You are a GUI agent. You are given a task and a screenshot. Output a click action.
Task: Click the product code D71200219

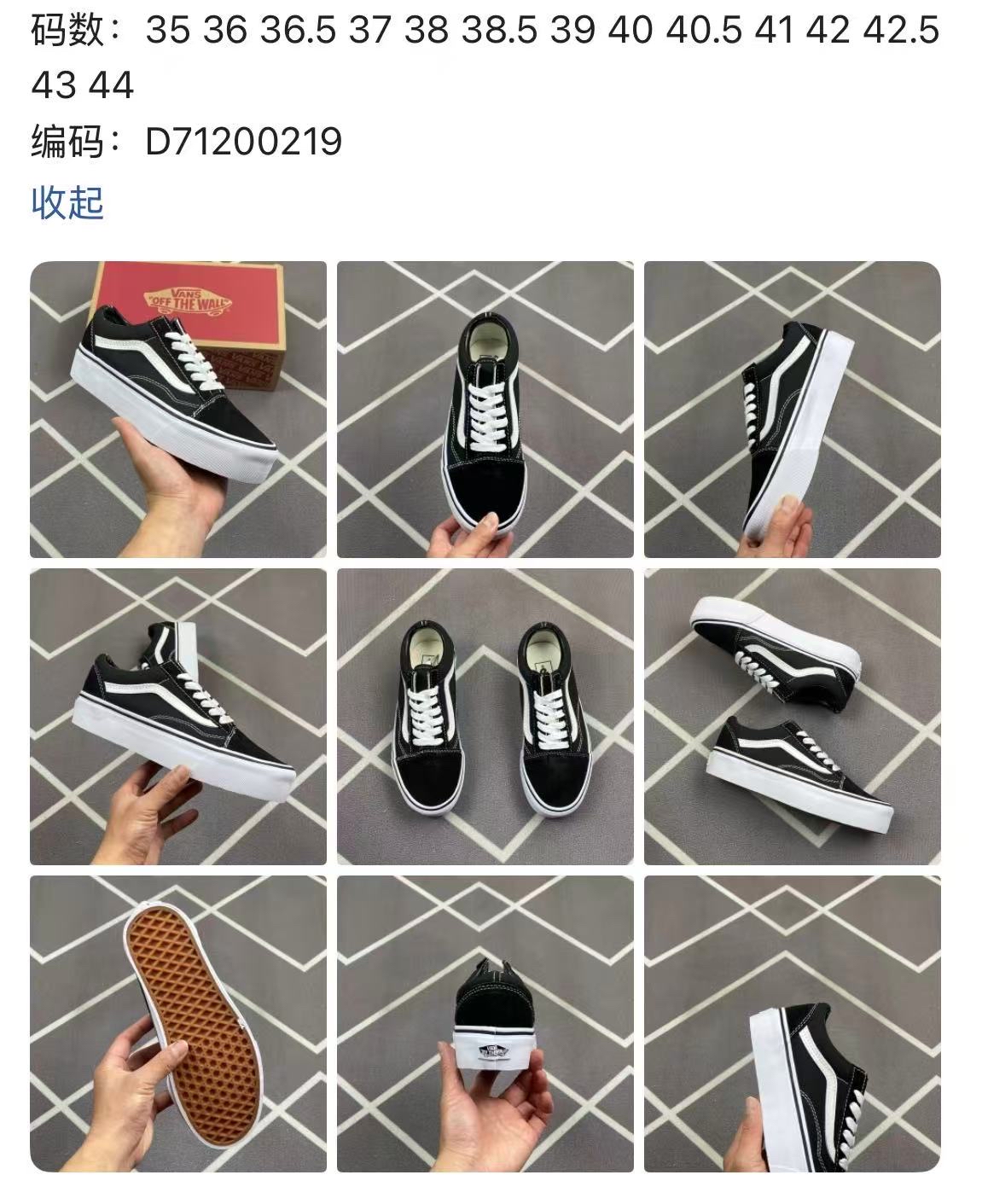click(245, 139)
